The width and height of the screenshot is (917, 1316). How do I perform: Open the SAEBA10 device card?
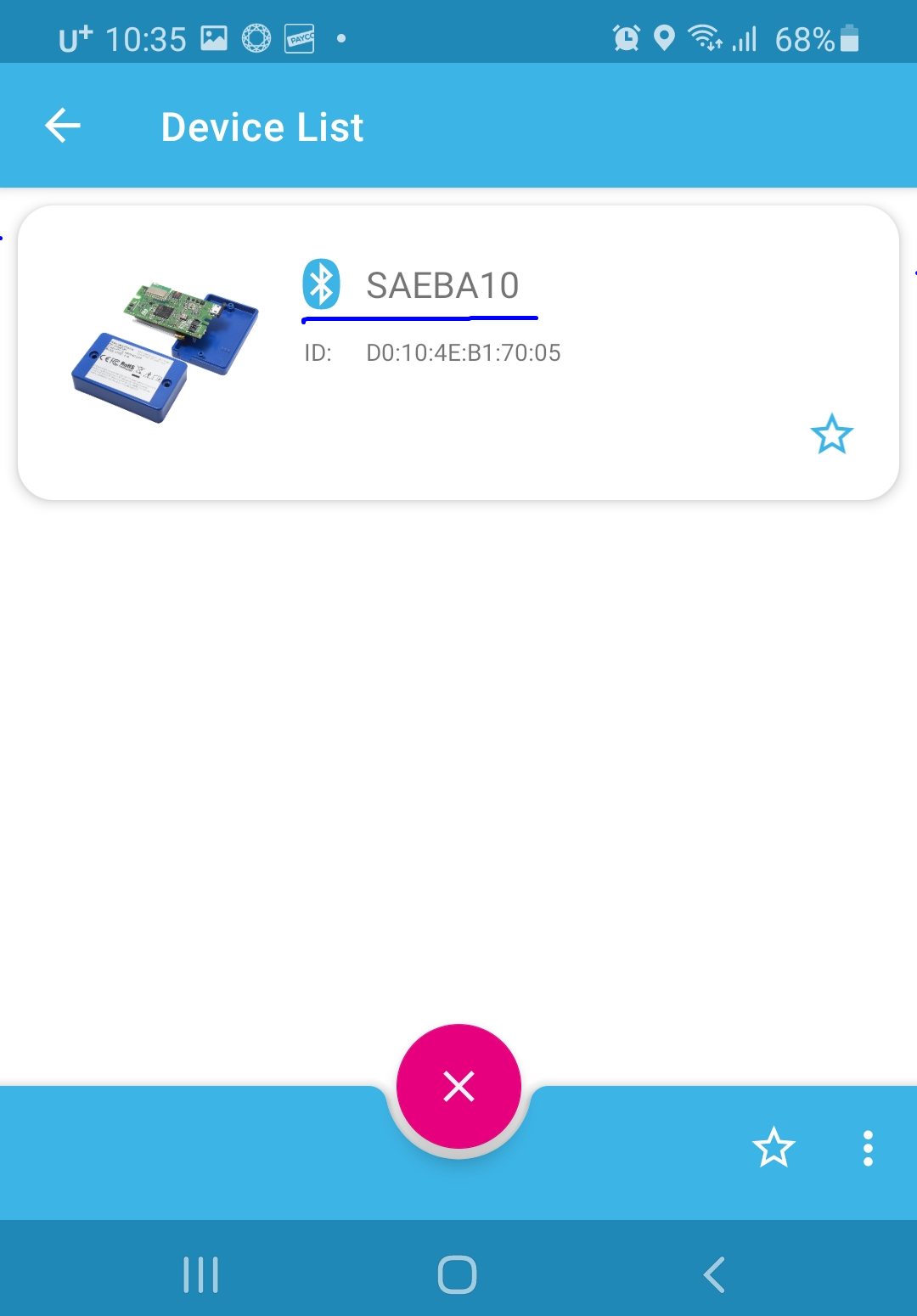[458, 352]
